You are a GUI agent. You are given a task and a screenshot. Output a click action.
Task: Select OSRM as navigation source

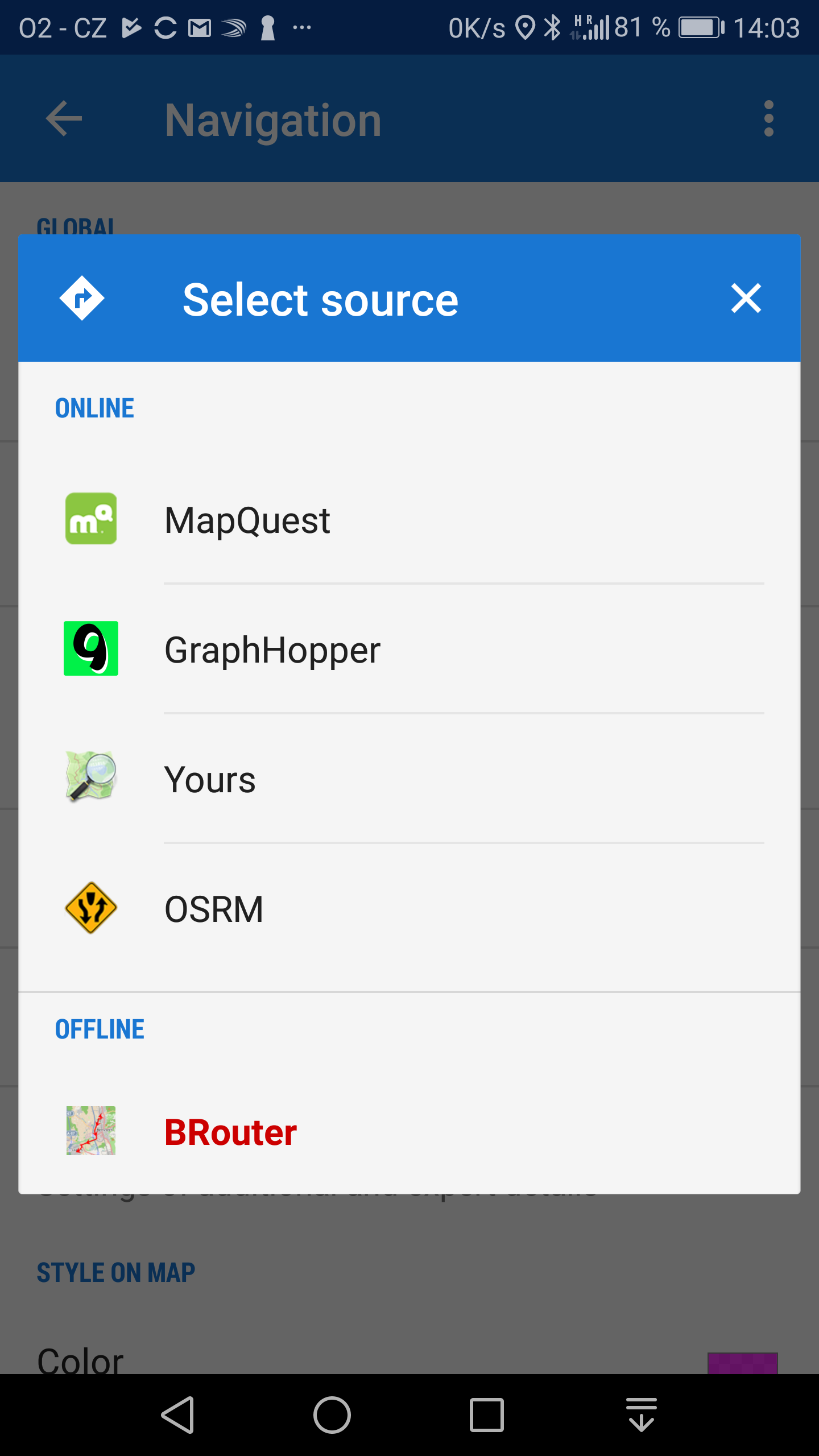click(409, 908)
